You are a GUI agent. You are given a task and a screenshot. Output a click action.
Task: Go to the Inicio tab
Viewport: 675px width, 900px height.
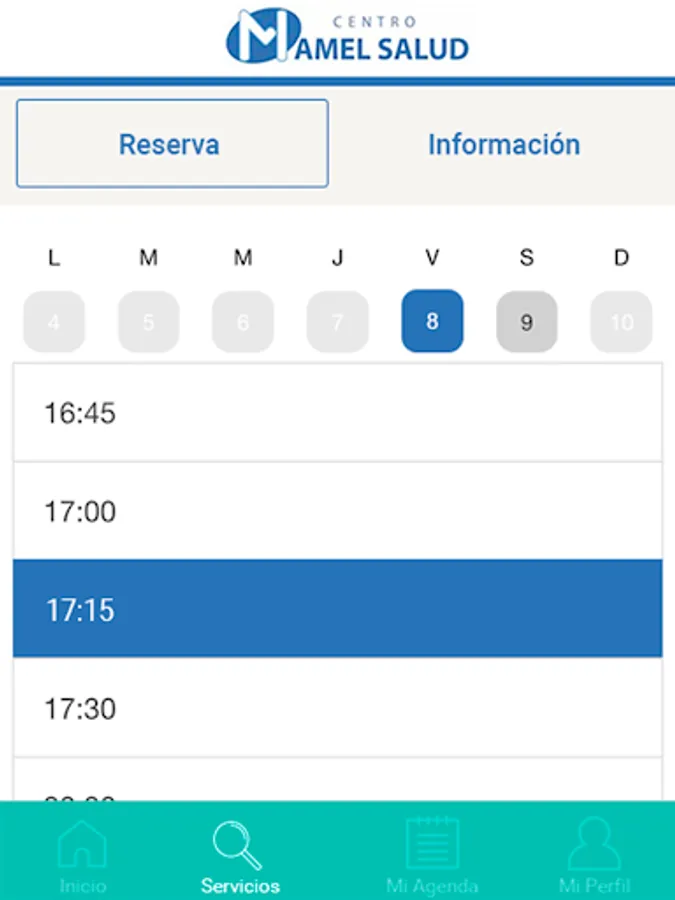(x=82, y=856)
